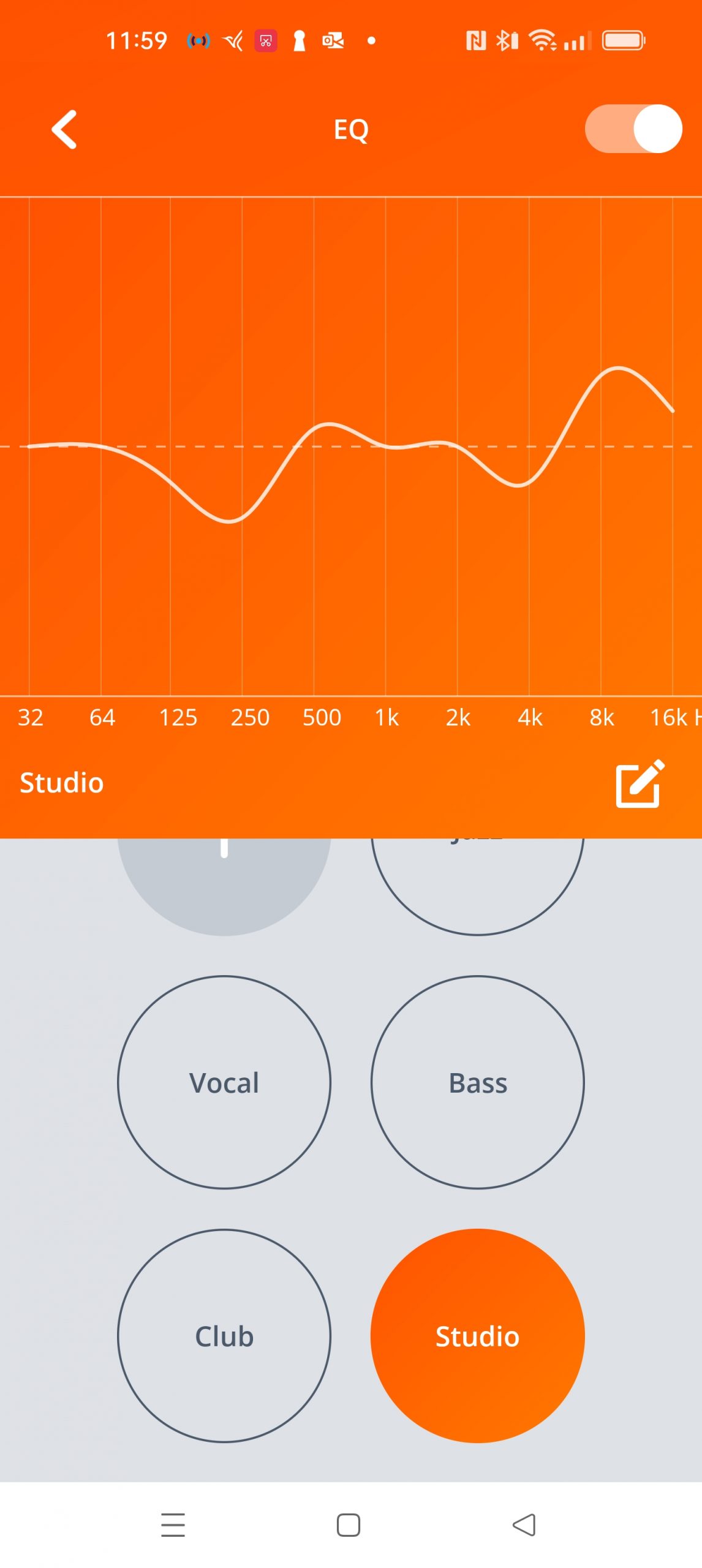Open the system recent apps menu
Viewport: 702px width, 1568px height.
tap(173, 1525)
